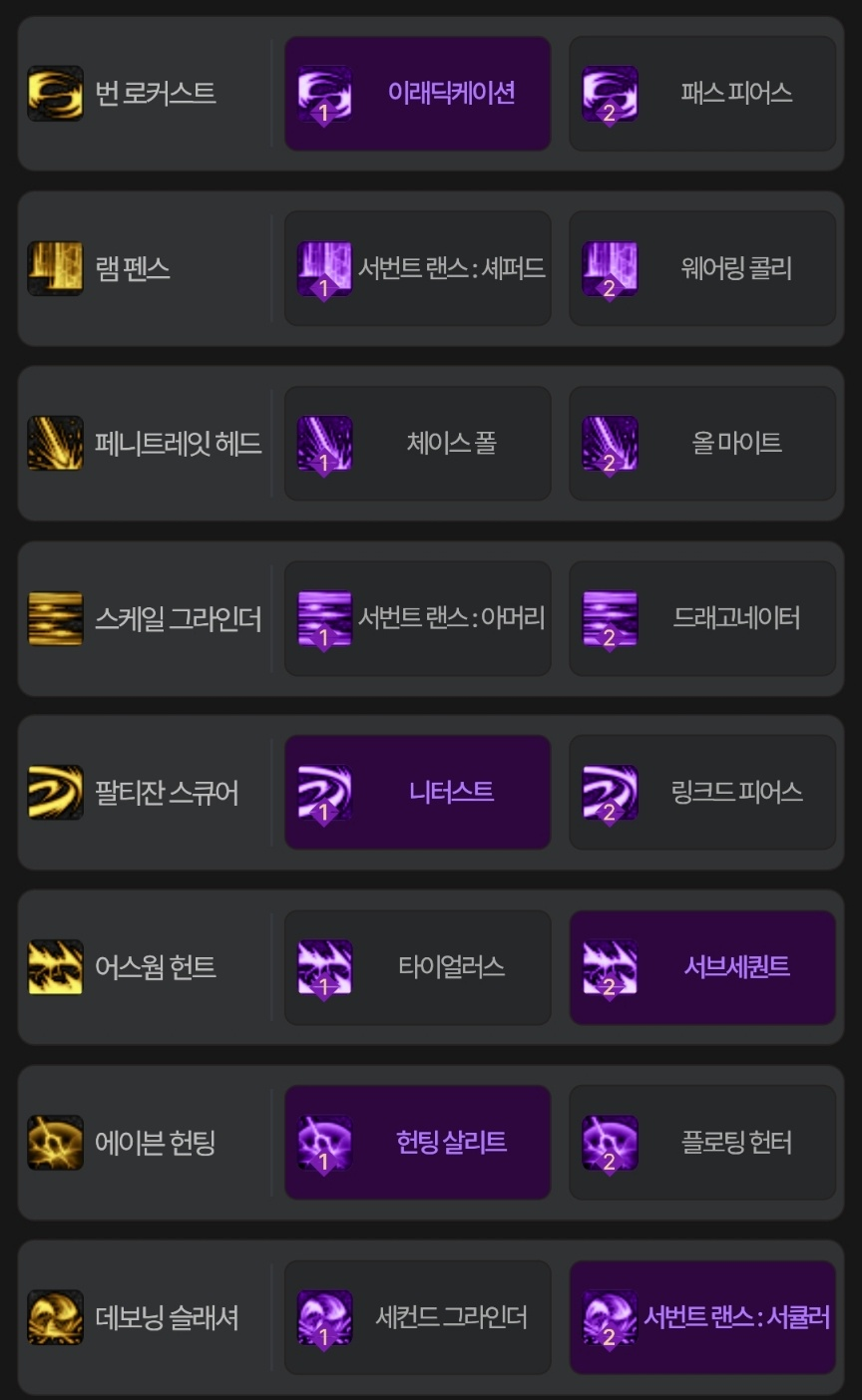Select 서번트 랜스 : 아머리 option

point(418,618)
